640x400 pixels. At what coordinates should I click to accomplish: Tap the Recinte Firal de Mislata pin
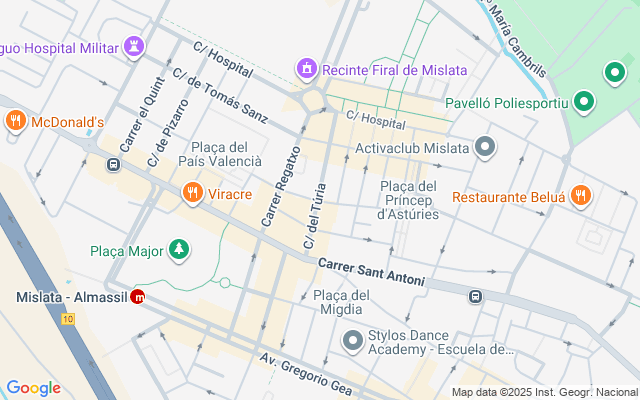pos(307,69)
